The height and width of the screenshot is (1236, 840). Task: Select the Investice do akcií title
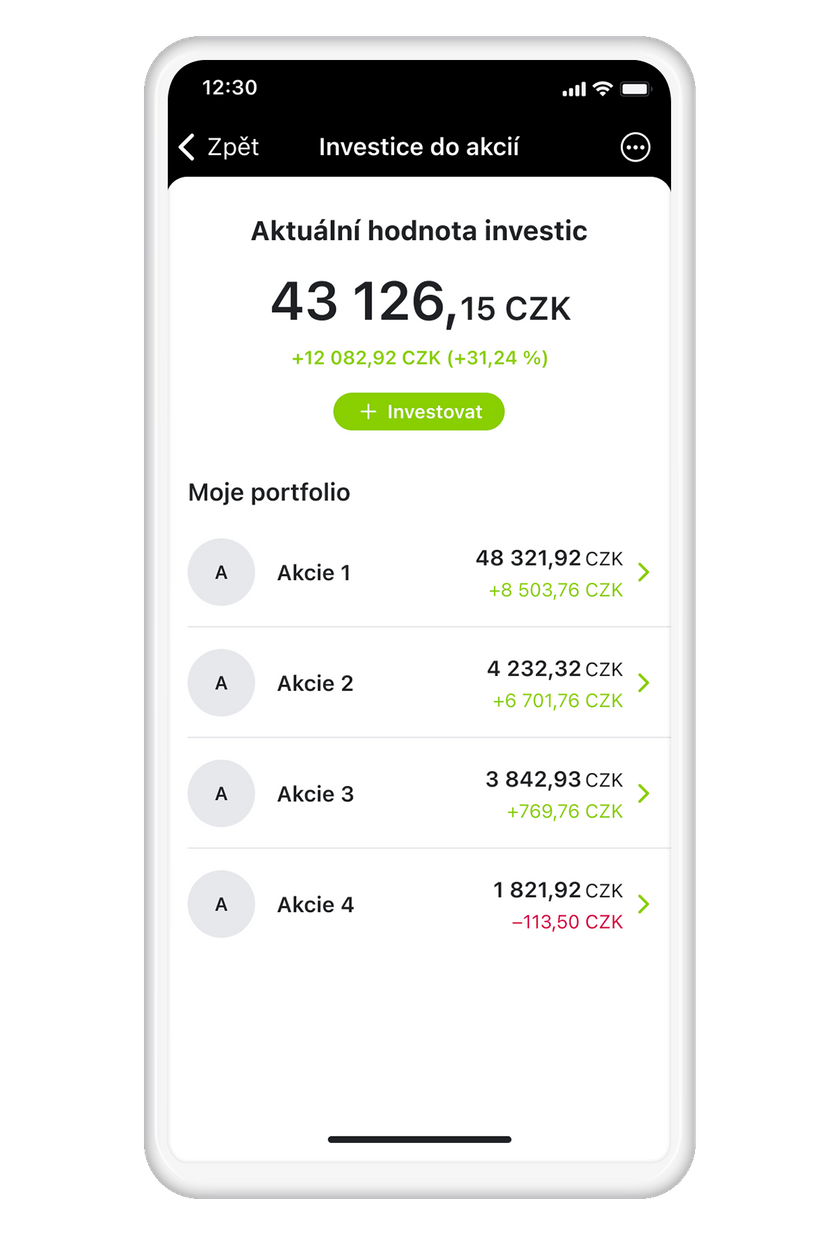(x=419, y=146)
